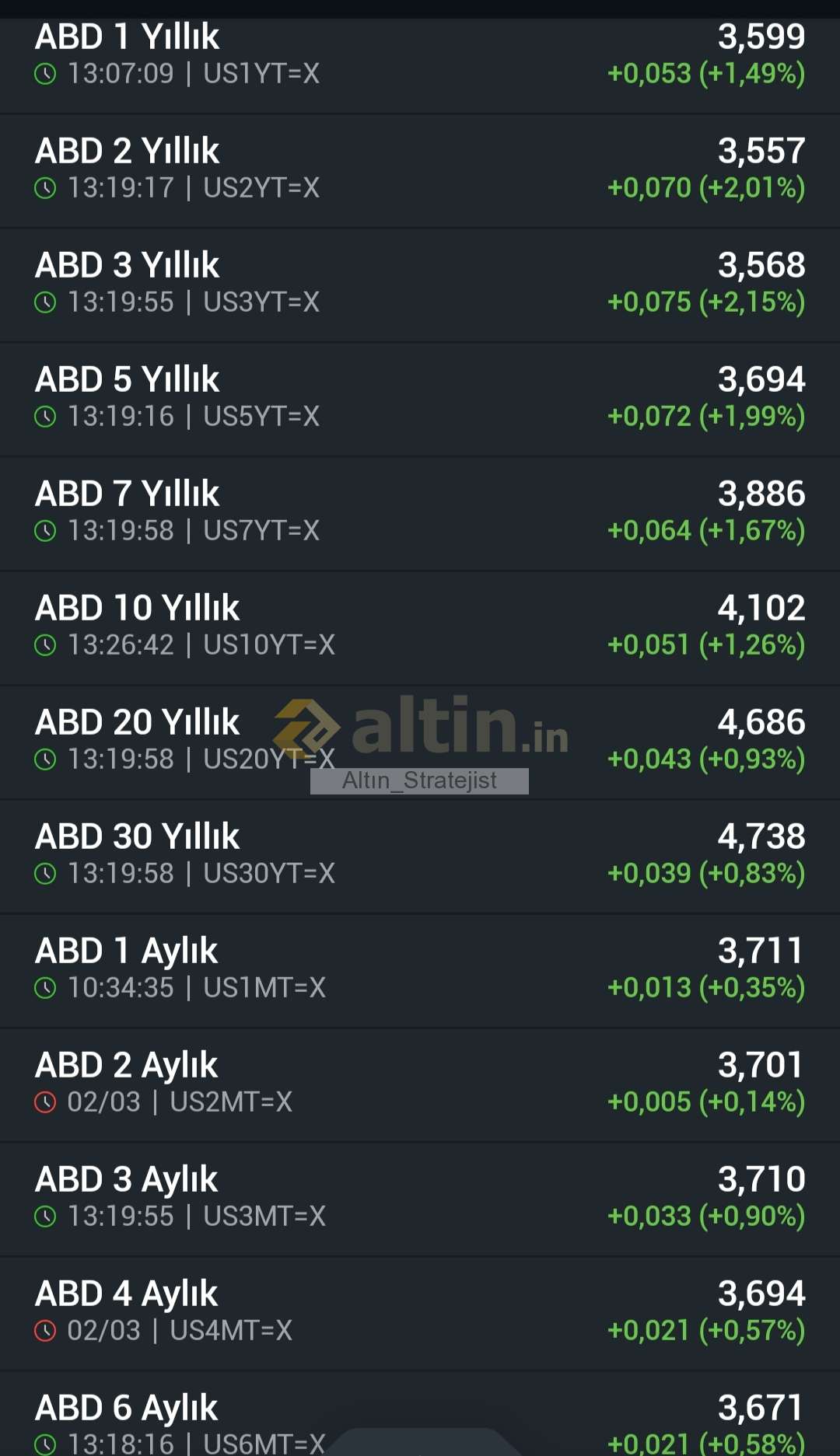
Task: Open the ABD 3 Aylık row
Action: tap(420, 1198)
